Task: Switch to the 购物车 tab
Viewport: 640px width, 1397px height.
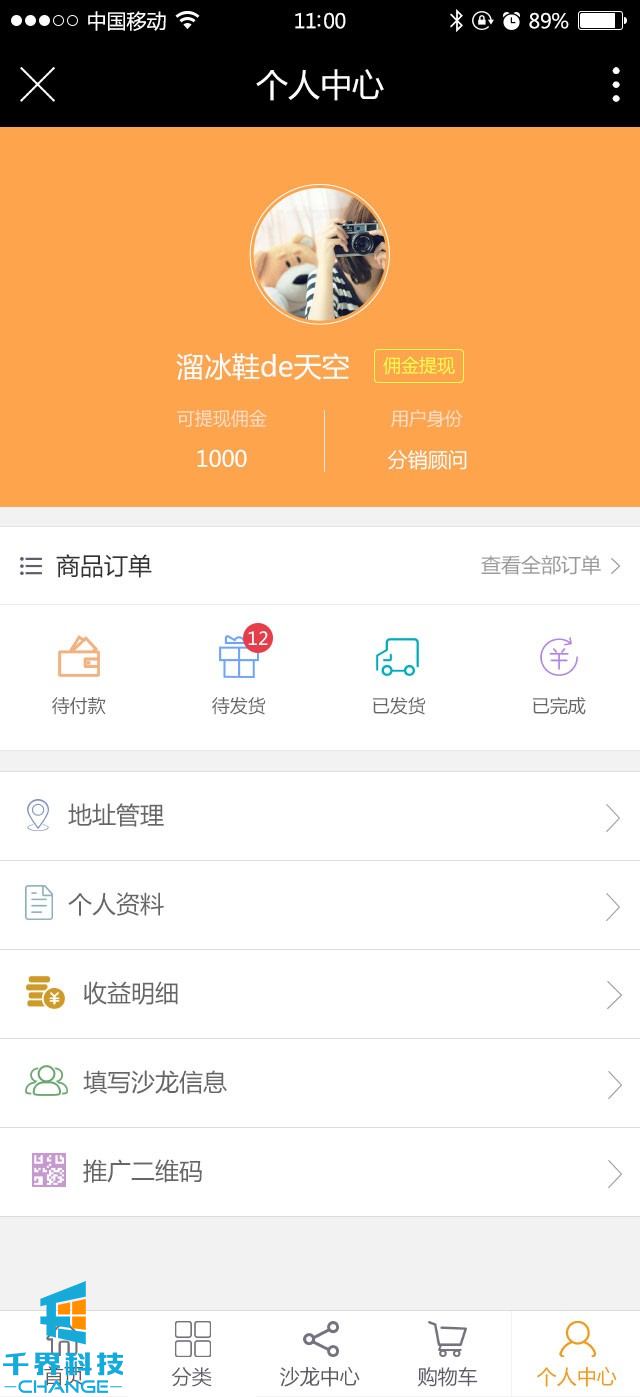Action: (447, 1353)
